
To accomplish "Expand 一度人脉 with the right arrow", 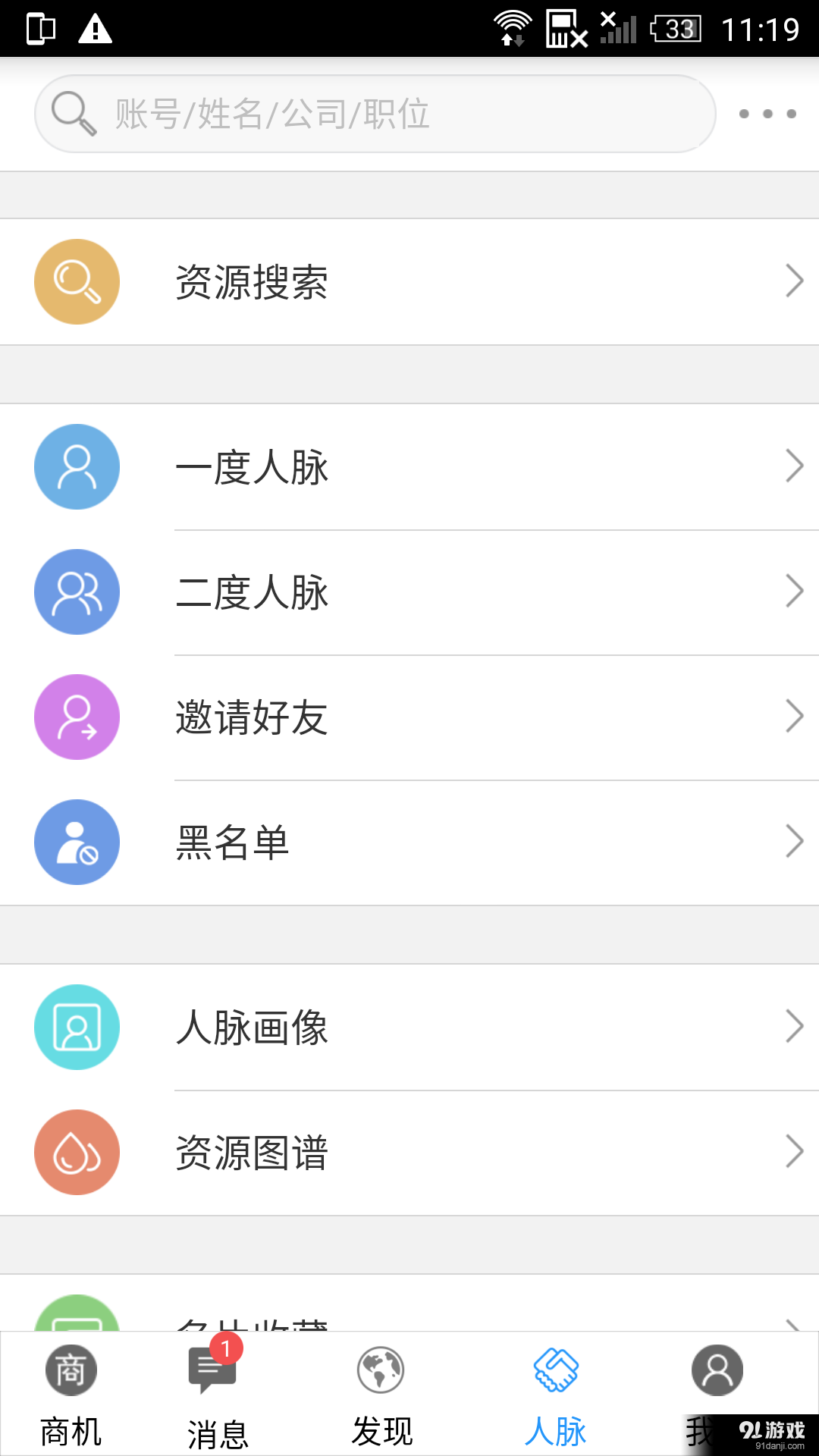I will (x=795, y=467).
